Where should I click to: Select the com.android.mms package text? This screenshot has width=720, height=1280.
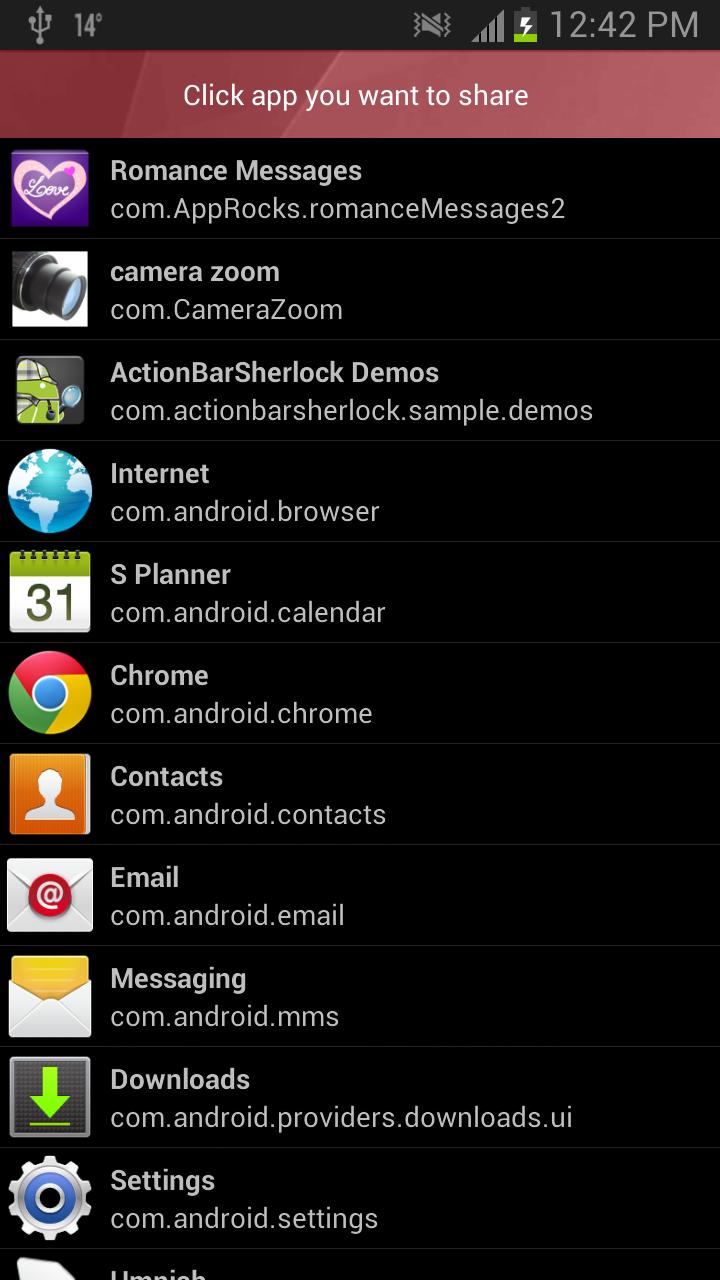click(x=222, y=1016)
